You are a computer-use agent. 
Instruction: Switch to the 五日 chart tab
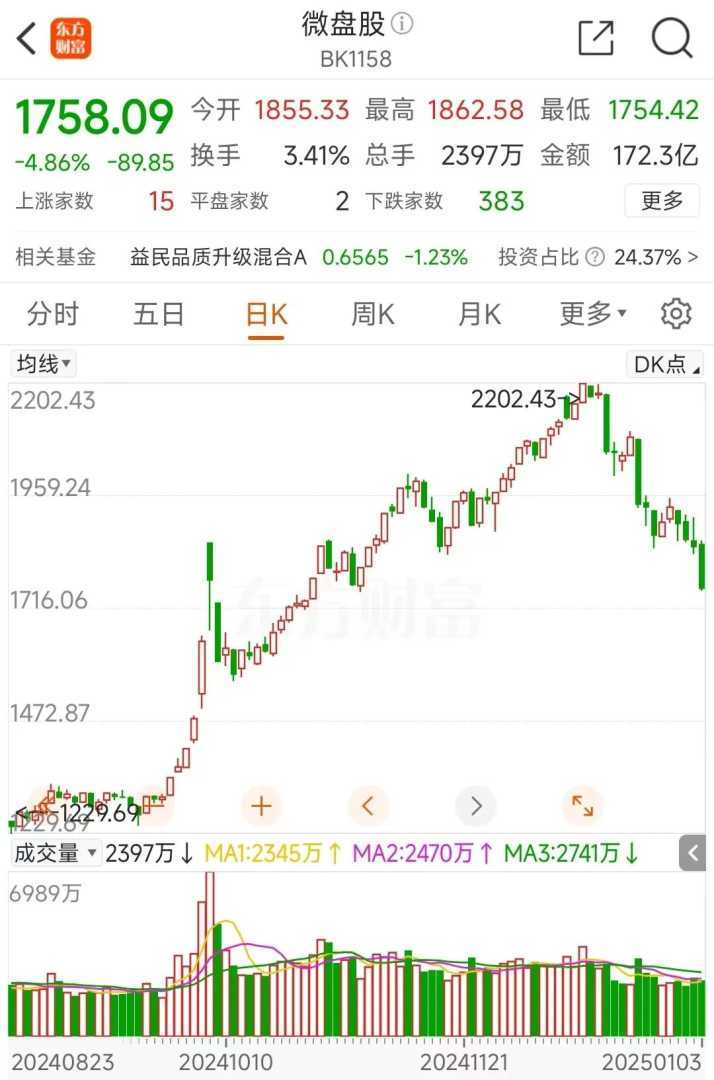coord(159,314)
